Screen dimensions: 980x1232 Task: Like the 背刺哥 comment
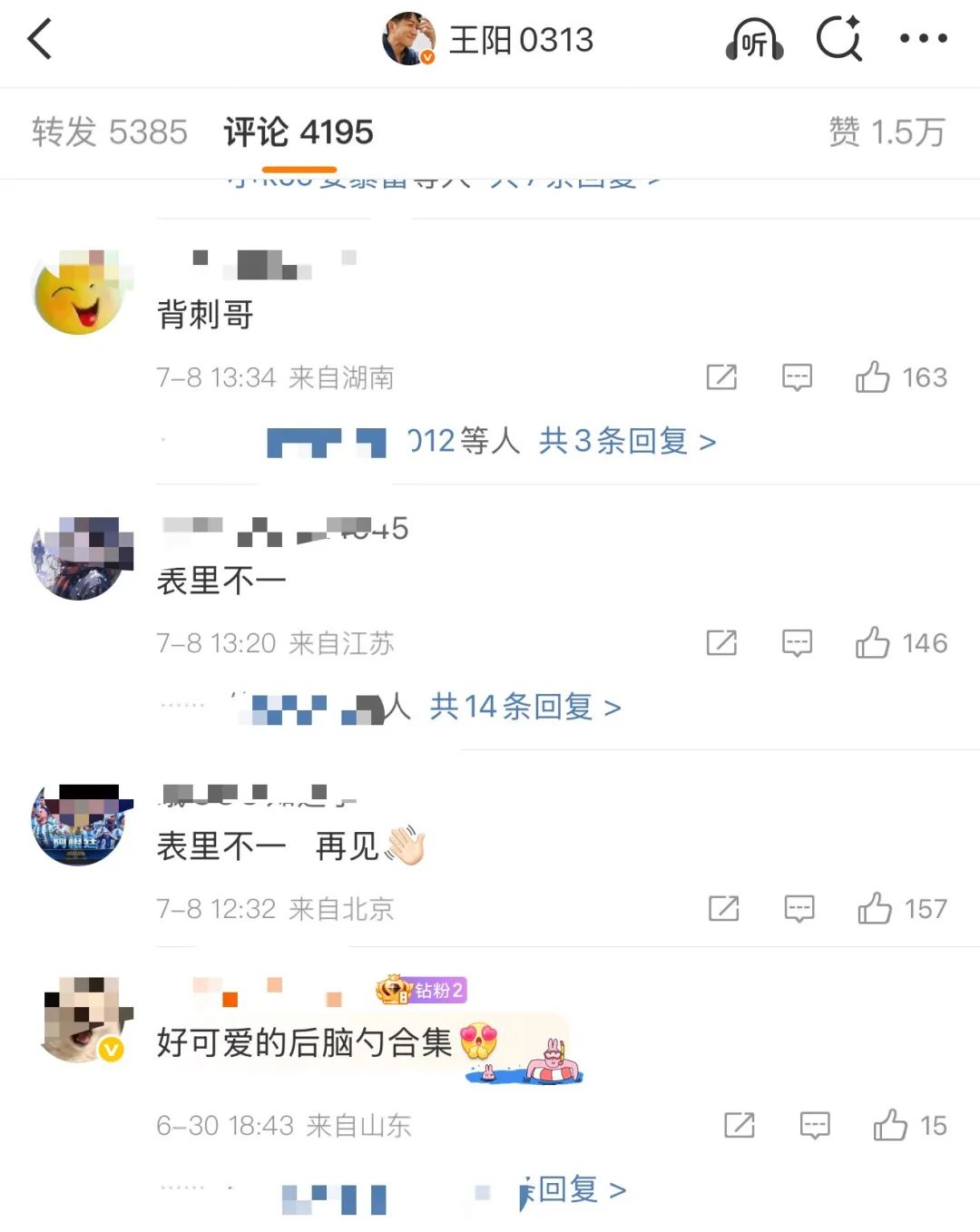873,377
